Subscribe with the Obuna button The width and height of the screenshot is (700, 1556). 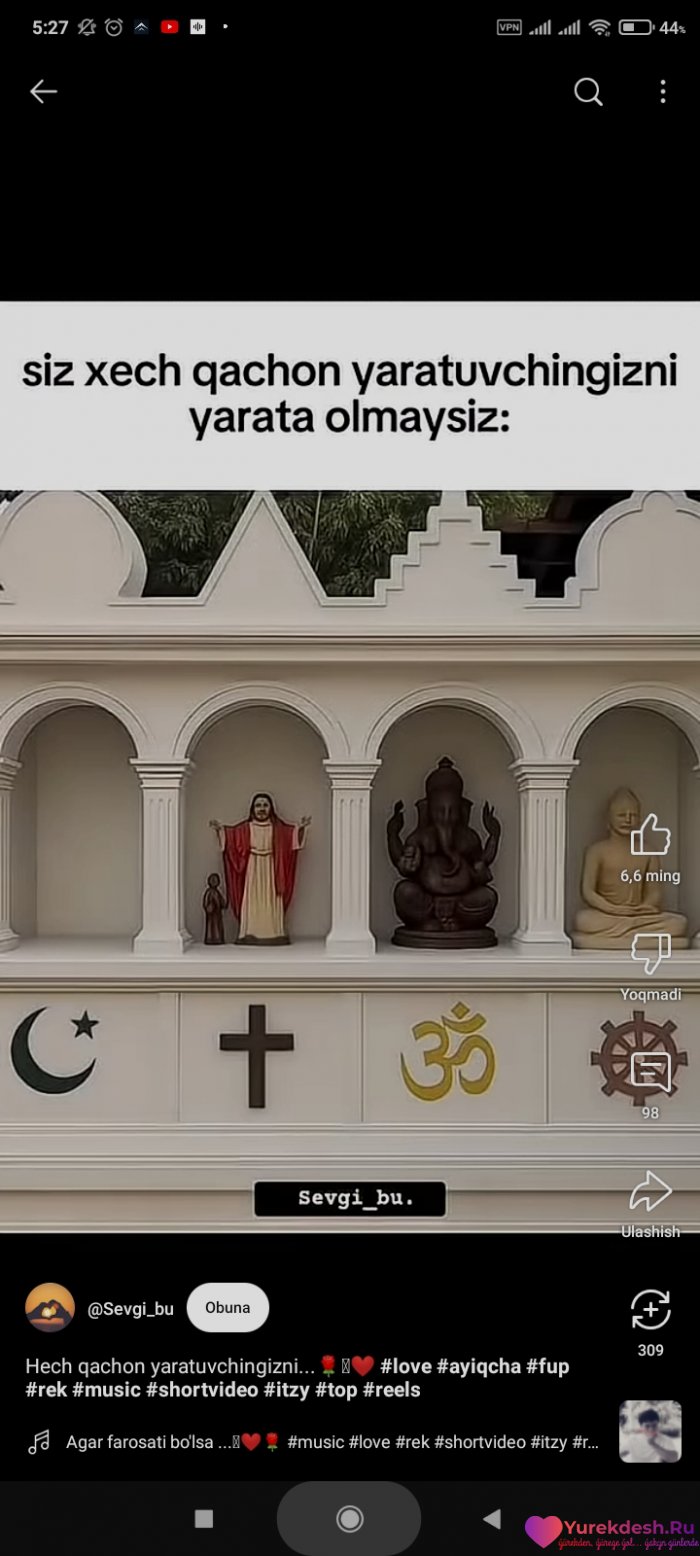click(x=227, y=1308)
